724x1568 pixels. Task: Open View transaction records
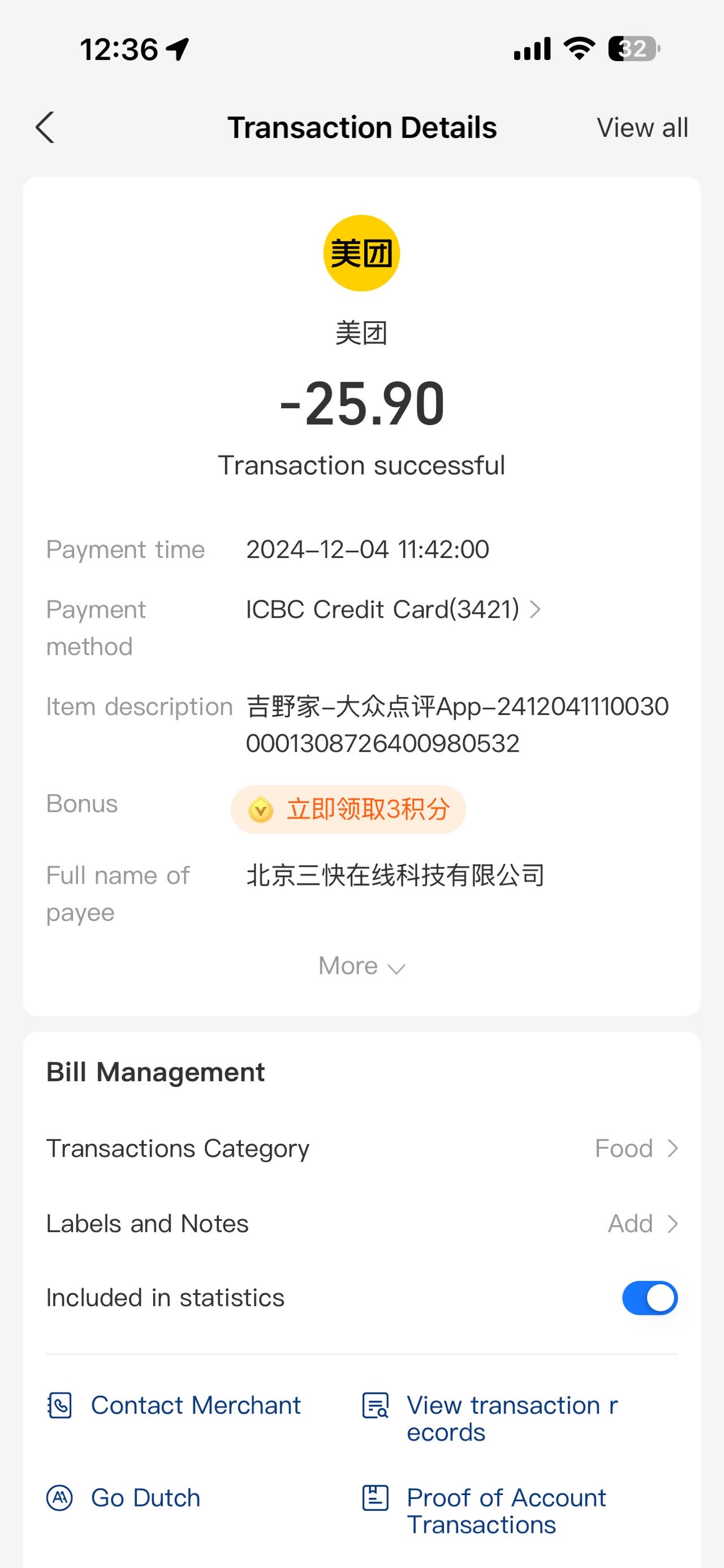click(490, 1418)
